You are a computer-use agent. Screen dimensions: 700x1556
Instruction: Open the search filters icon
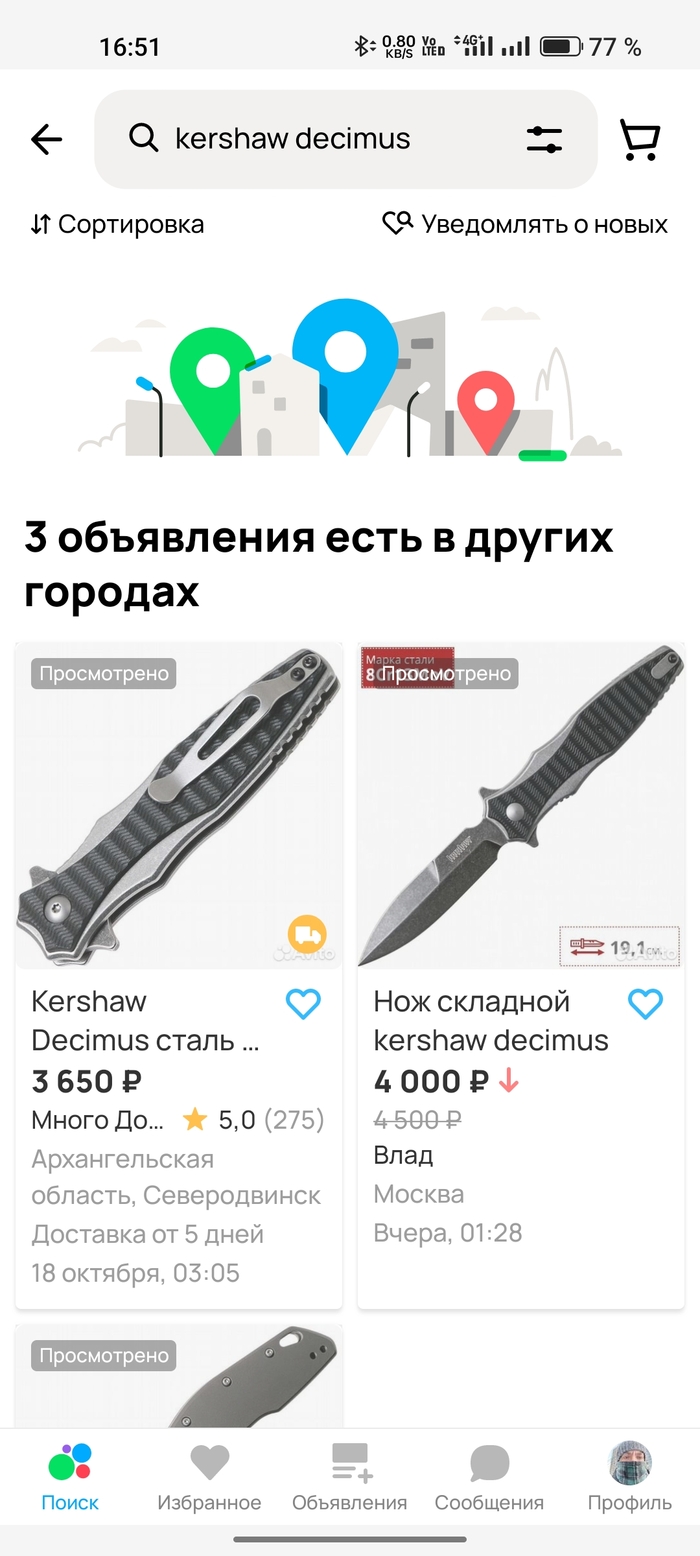pos(544,139)
